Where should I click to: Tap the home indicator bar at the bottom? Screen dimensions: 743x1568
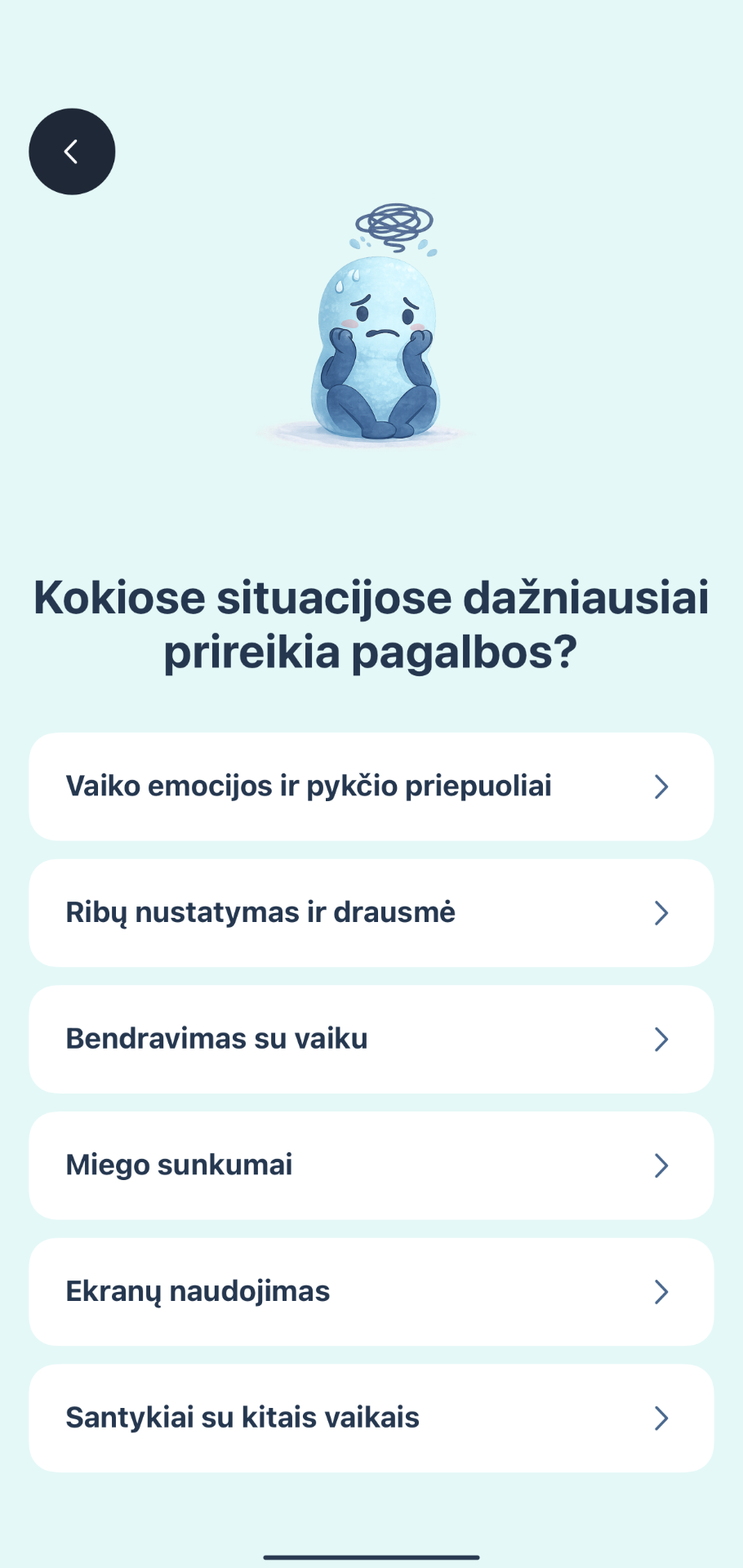click(x=371, y=1557)
